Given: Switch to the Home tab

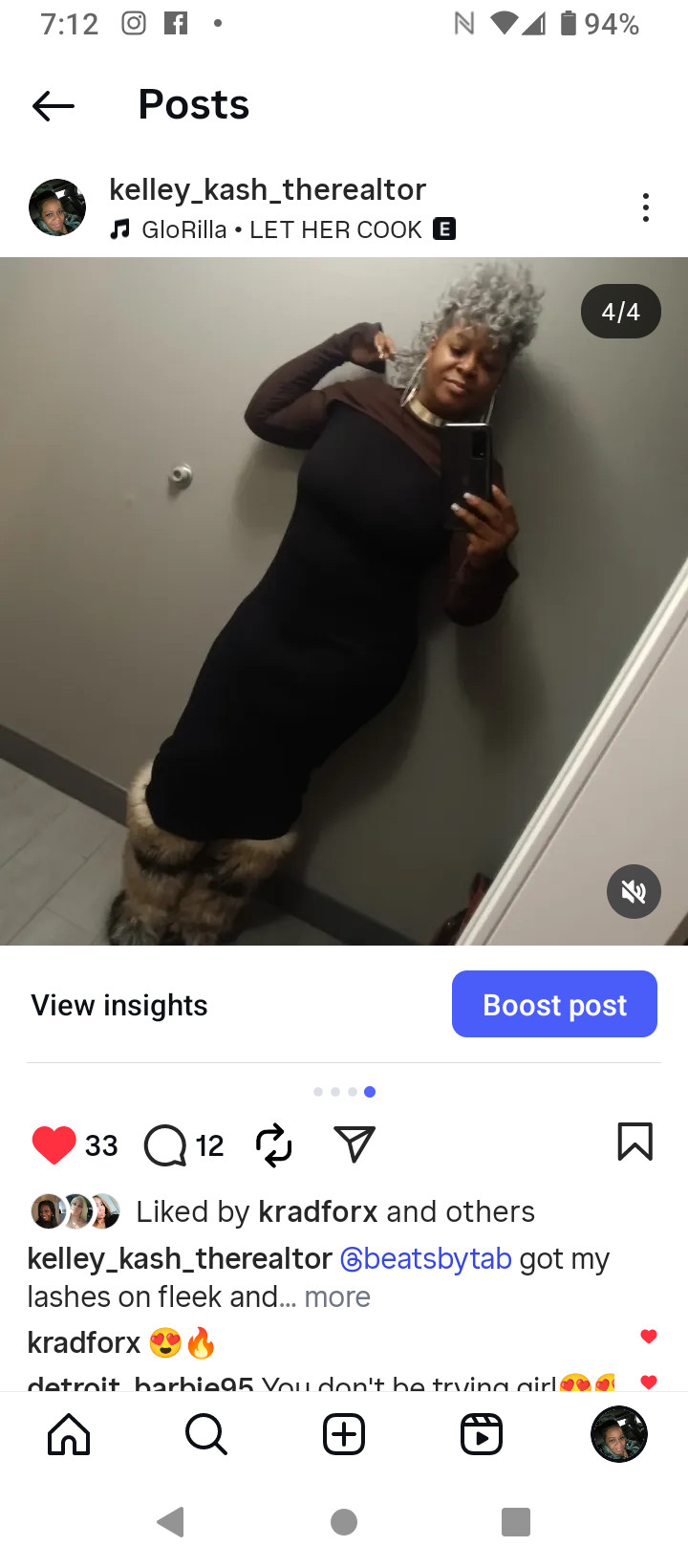Looking at the screenshot, I should 69,1434.
